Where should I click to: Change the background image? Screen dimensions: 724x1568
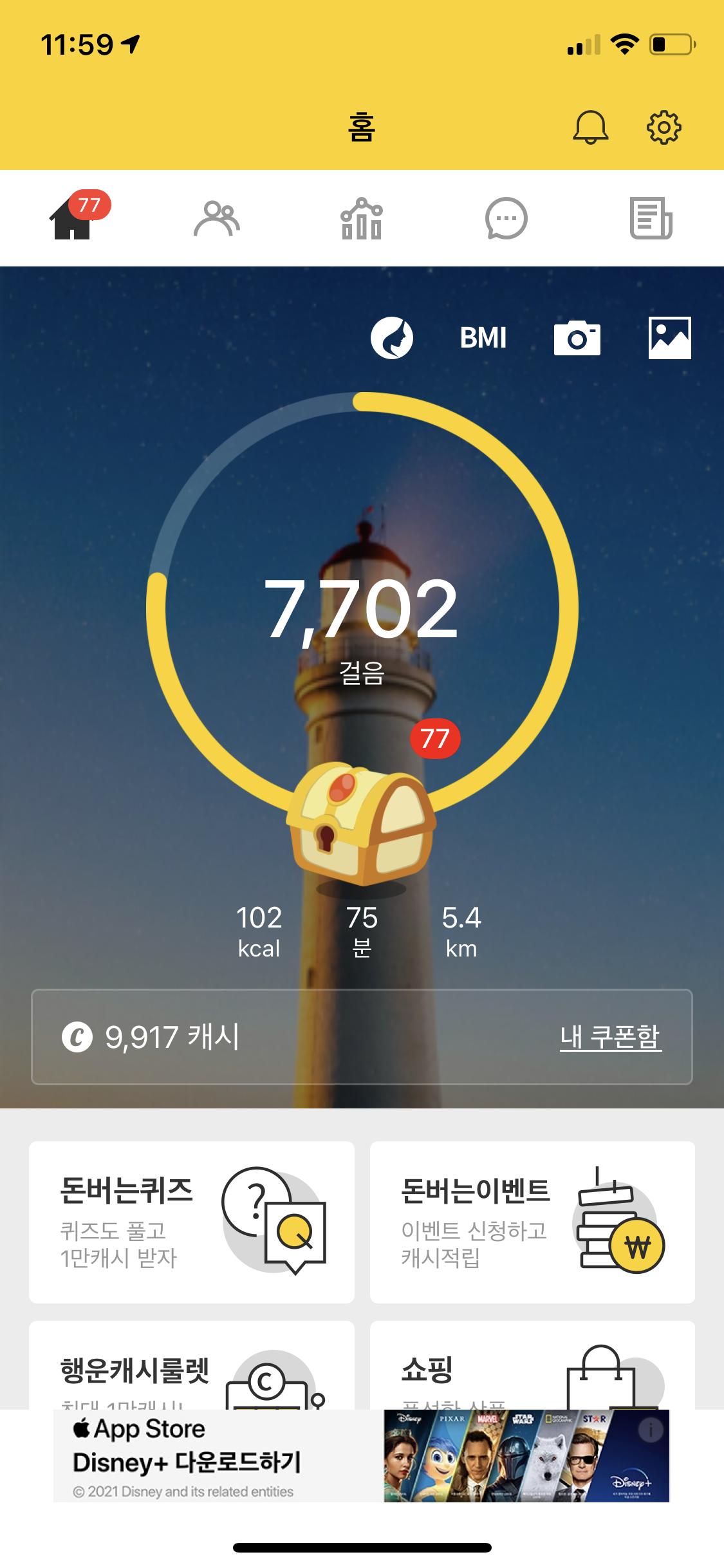[x=669, y=338]
